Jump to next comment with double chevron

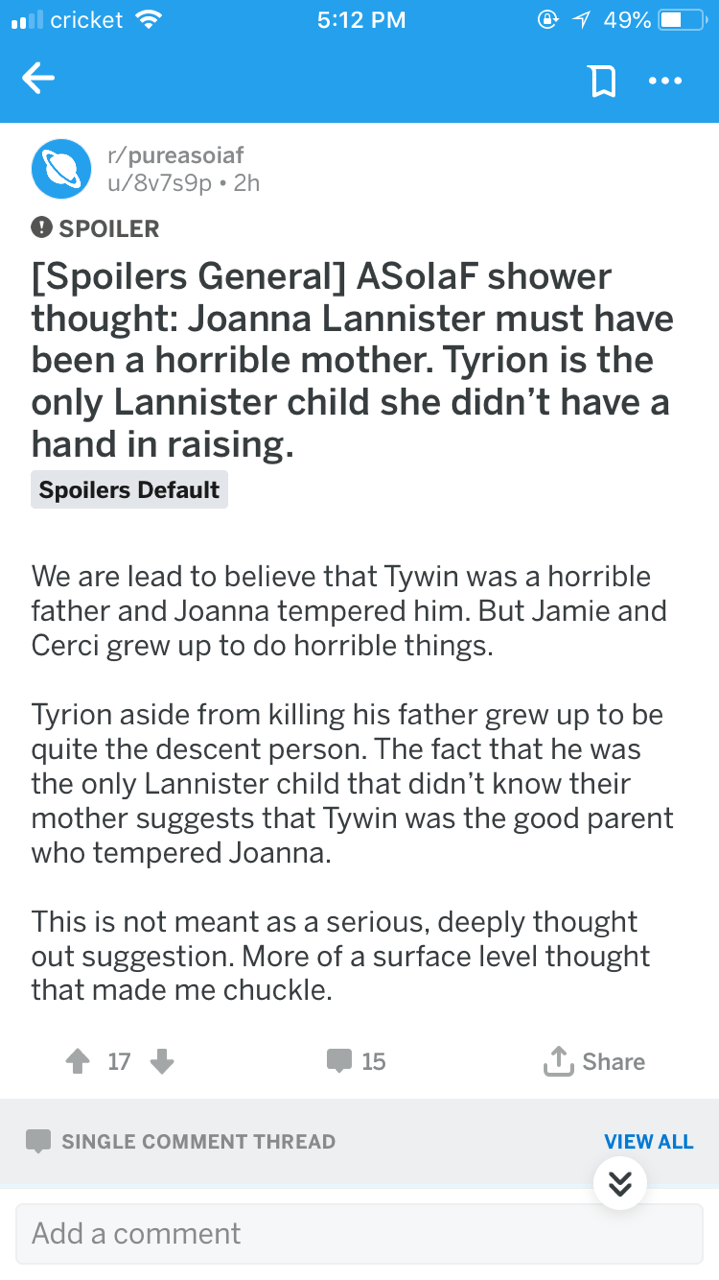click(x=620, y=1184)
